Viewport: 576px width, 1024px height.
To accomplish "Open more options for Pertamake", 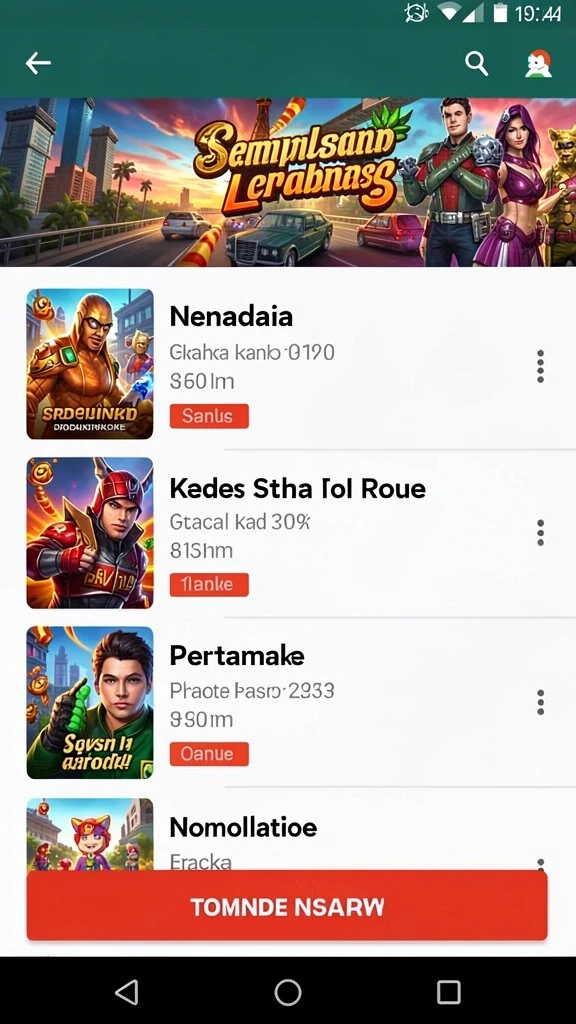I will (540, 702).
